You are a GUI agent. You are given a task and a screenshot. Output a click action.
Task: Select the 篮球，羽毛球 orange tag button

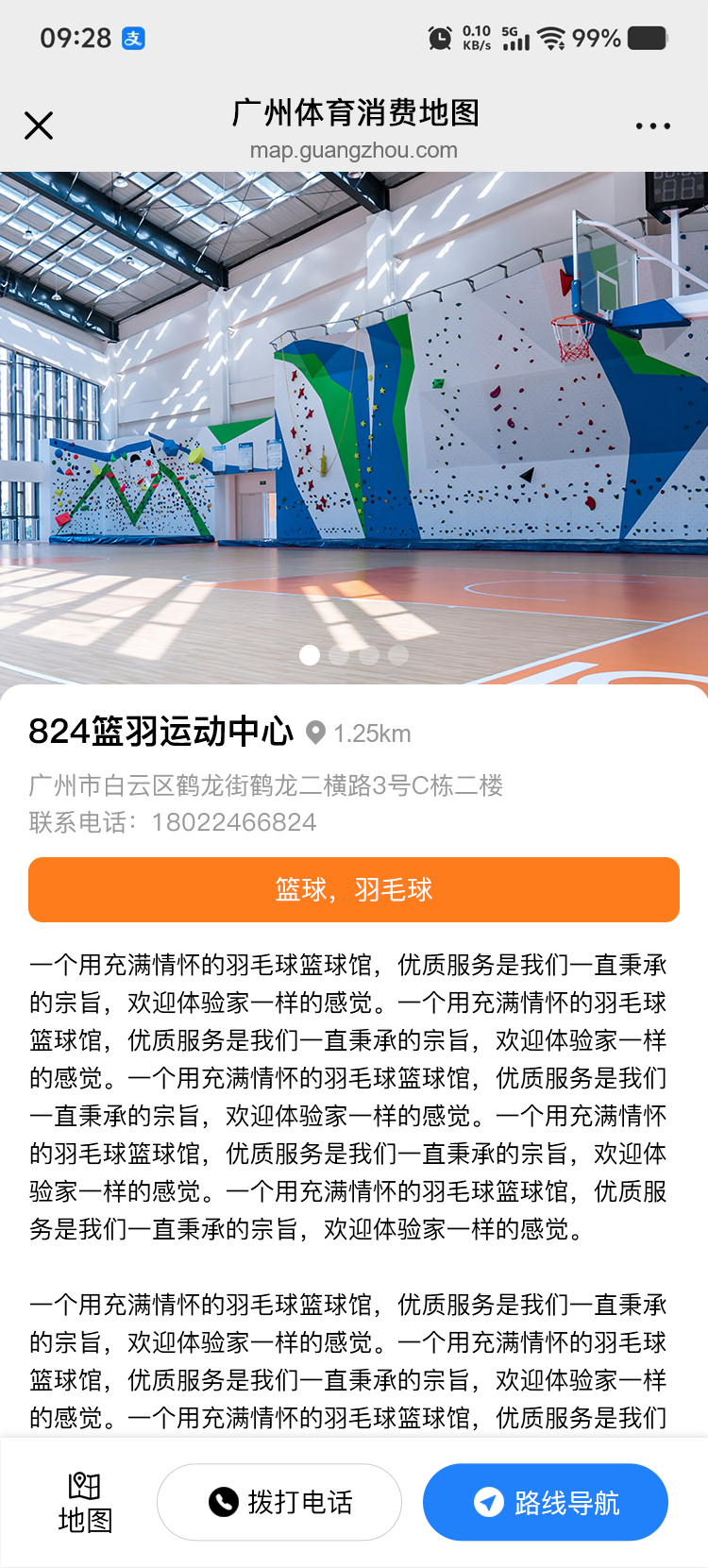click(x=354, y=889)
